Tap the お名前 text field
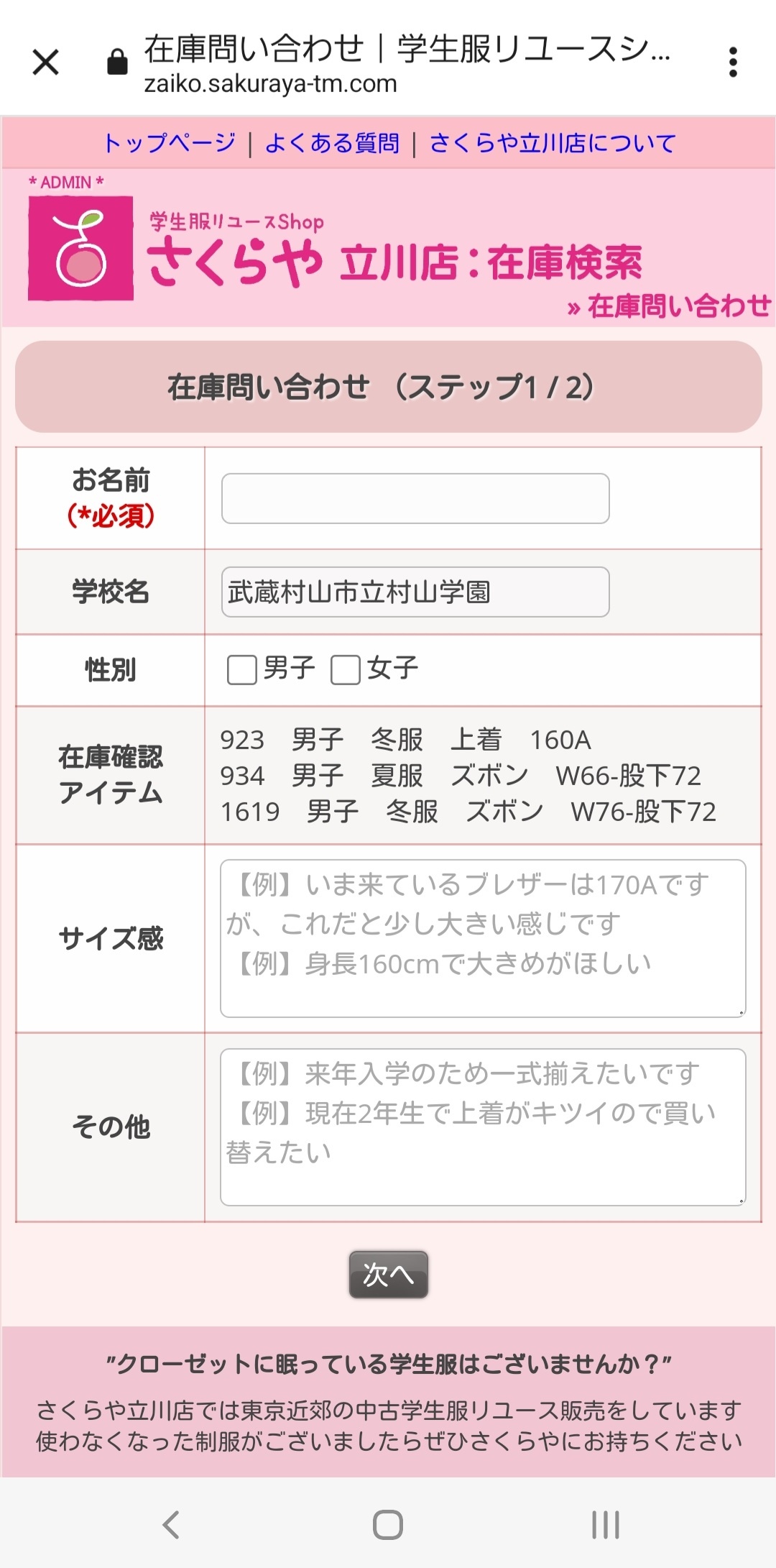The image size is (776, 1568). click(415, 498)
